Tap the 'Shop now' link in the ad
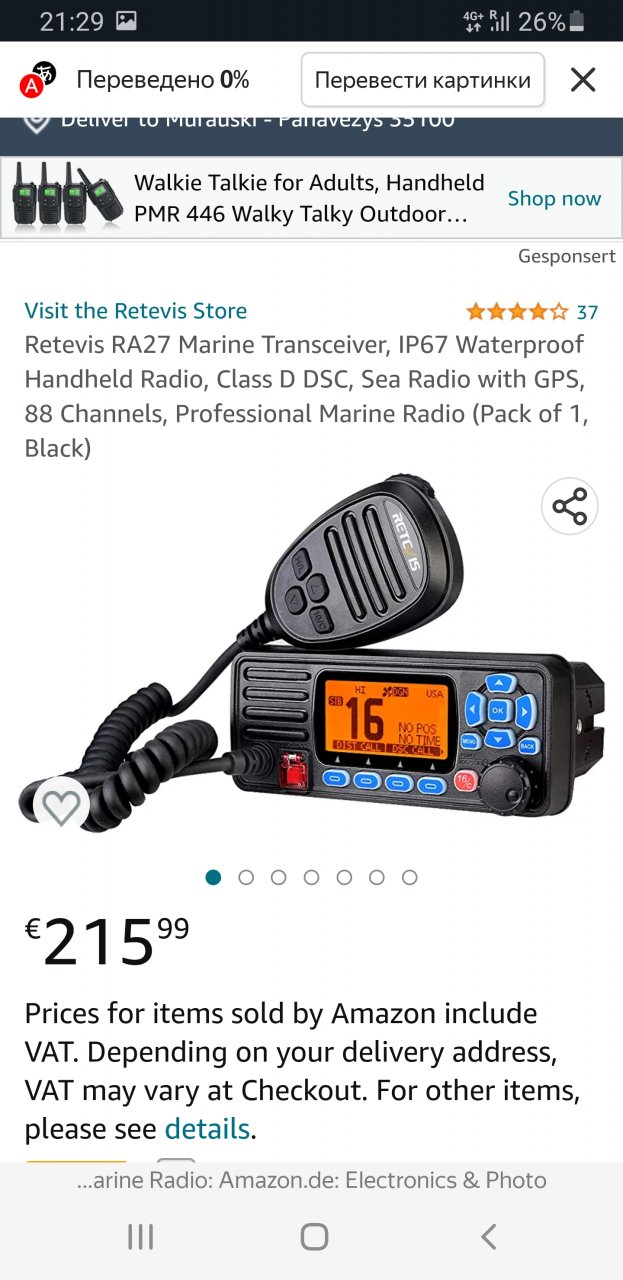Image resolution: width=623 pixels, height=1280 pixels. 554,198
